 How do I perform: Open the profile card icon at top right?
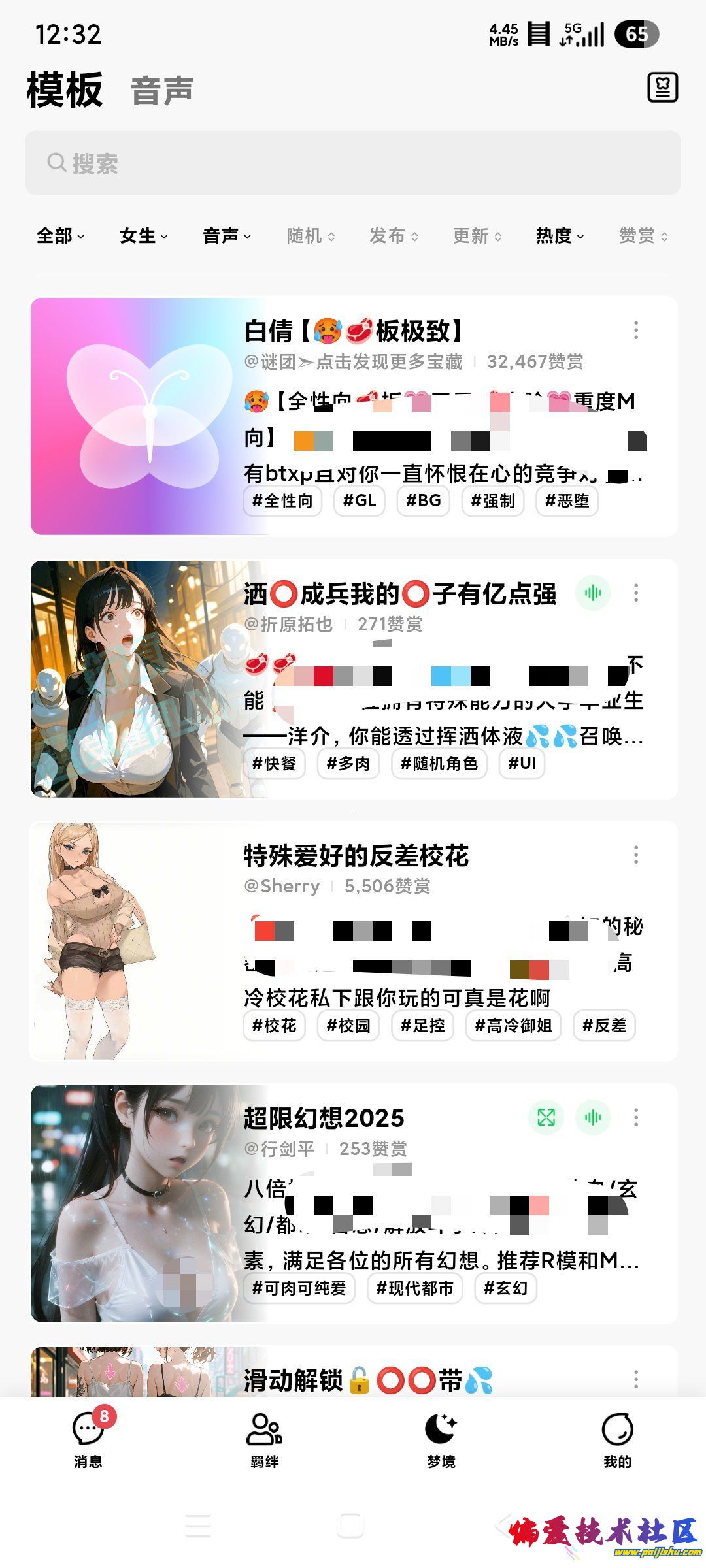(x=662, y=88)
